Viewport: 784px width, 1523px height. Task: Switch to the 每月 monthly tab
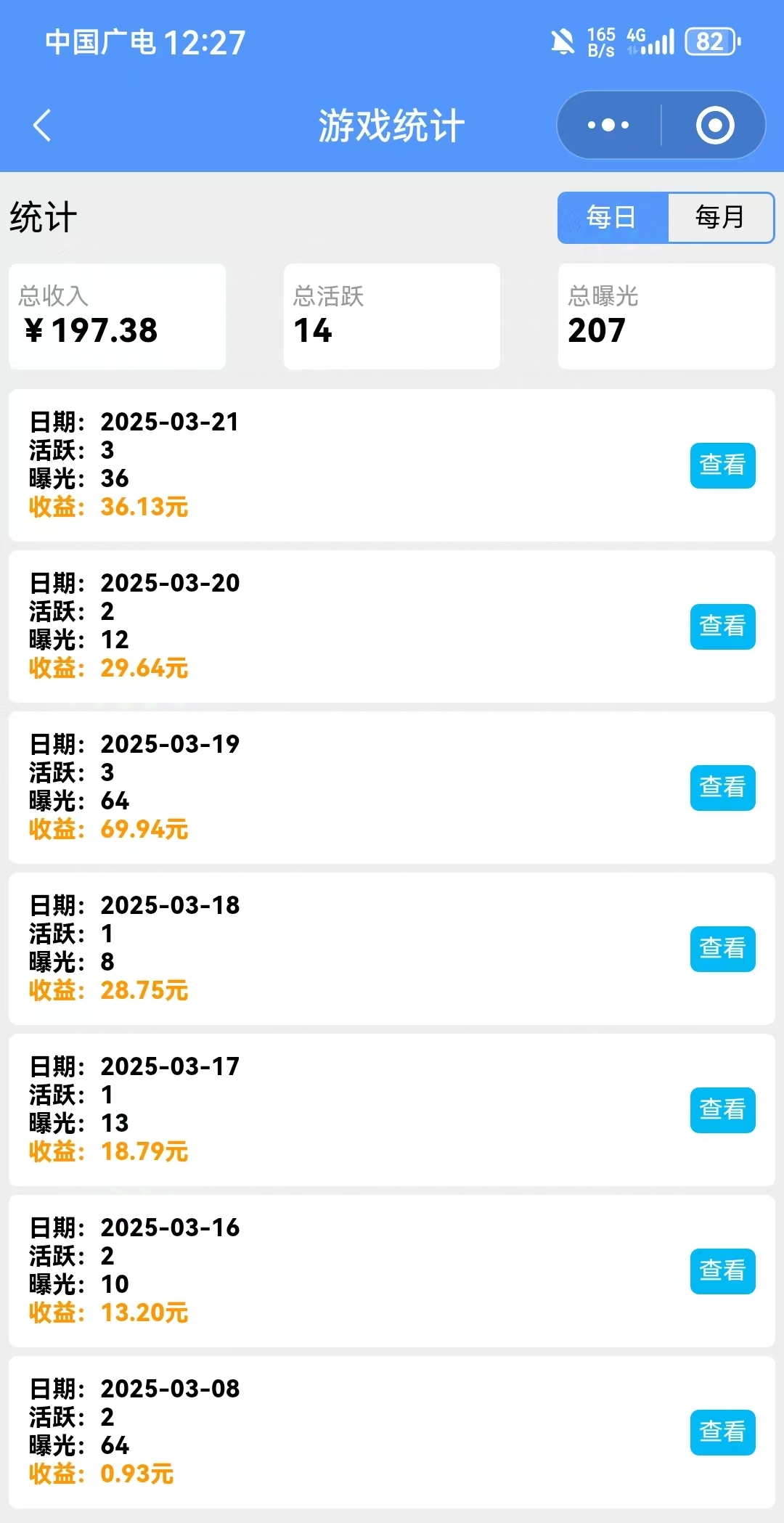pyautogui.click(x=720, y=217)
